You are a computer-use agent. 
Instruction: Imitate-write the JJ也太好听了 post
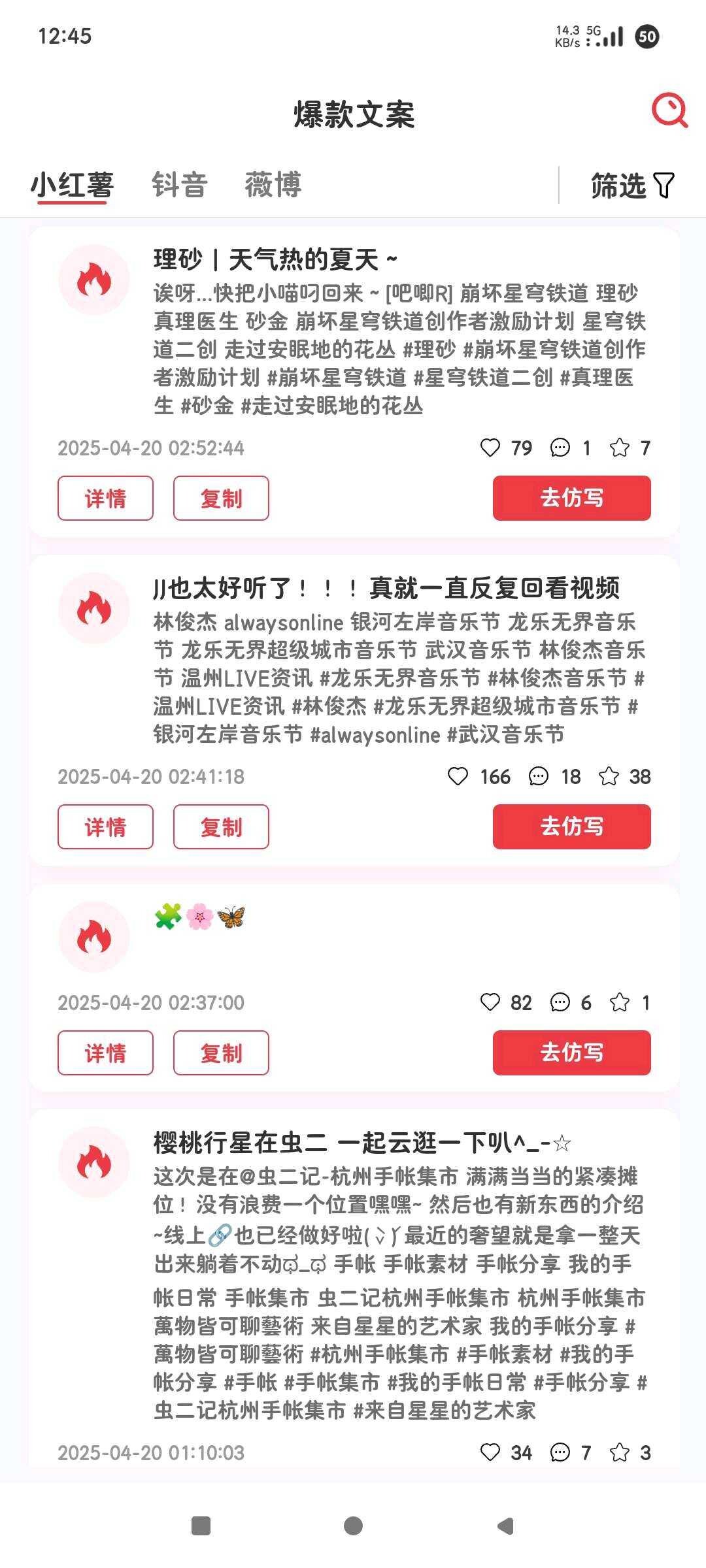click(x=571, y=826)
